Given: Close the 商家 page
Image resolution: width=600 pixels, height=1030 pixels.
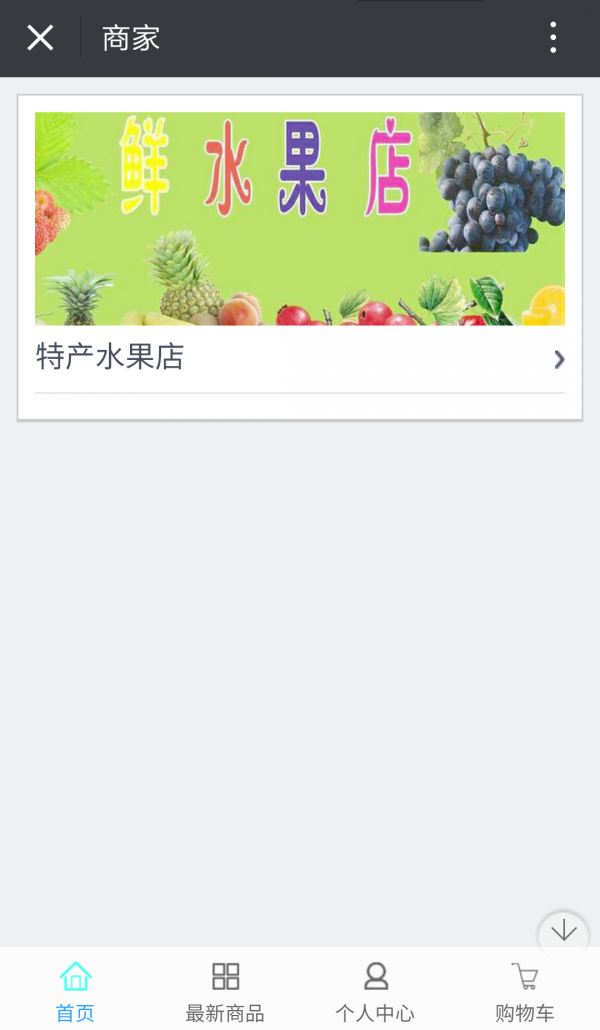Looking at the screenshot, I should pyautogui.click(x=40, y=38).
